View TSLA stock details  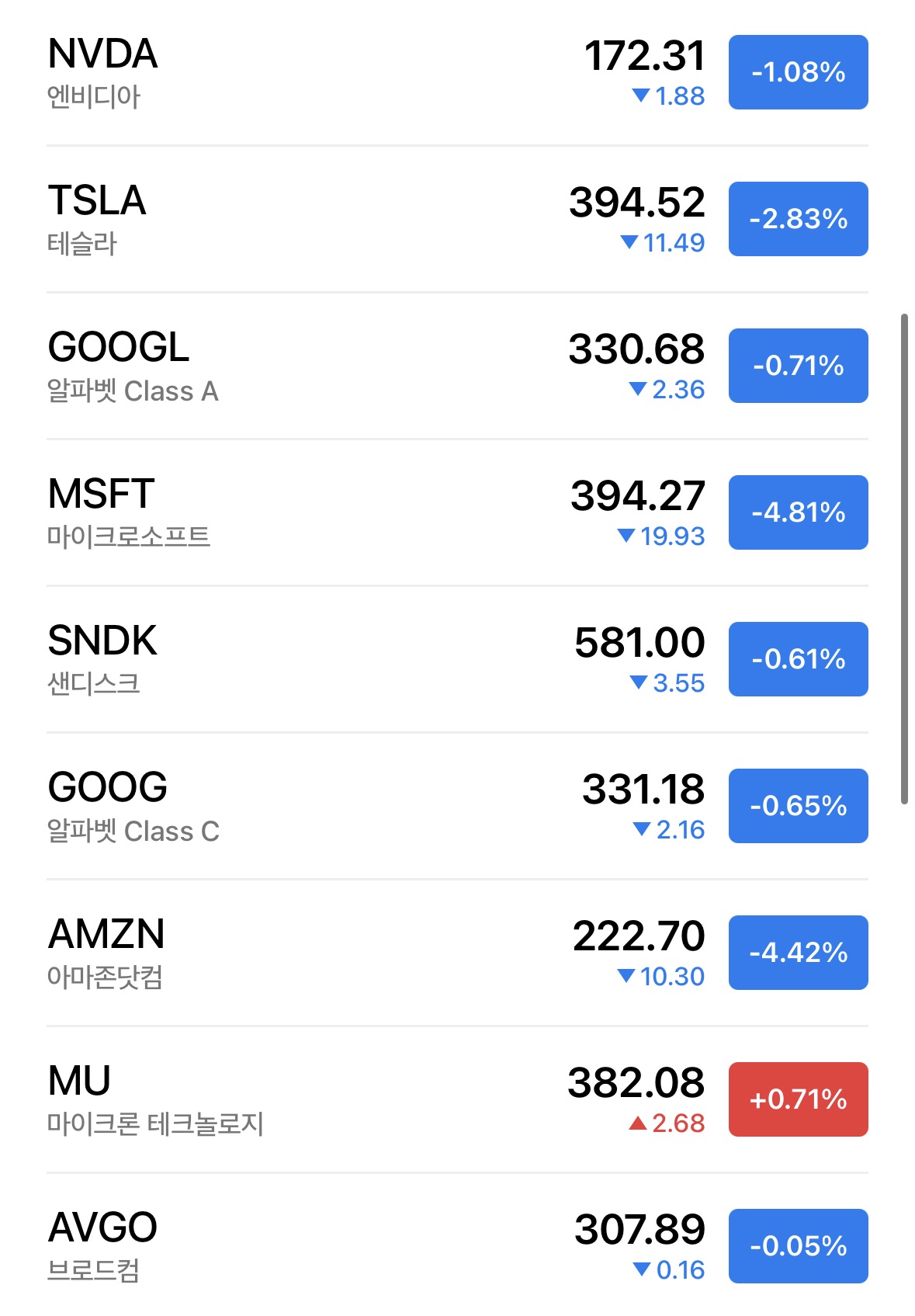(x=310, y=220)
